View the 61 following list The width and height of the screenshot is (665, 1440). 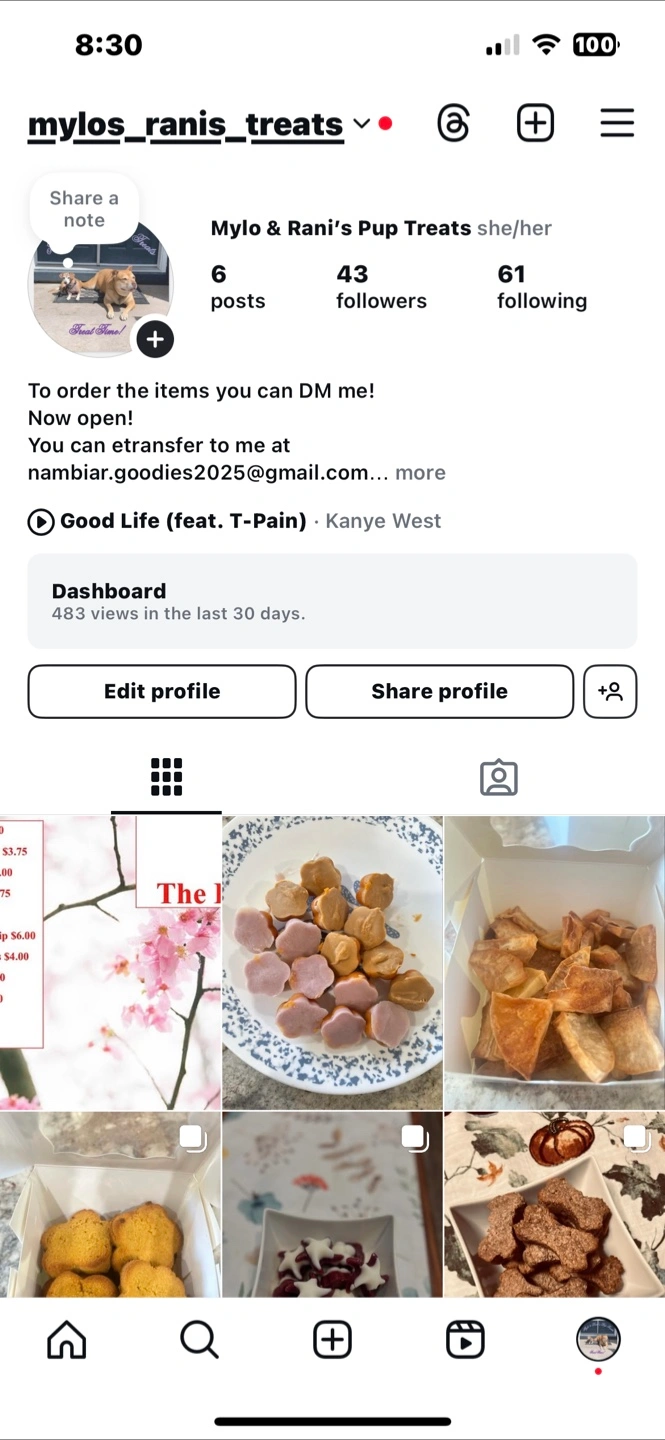(x=542, y=287)
